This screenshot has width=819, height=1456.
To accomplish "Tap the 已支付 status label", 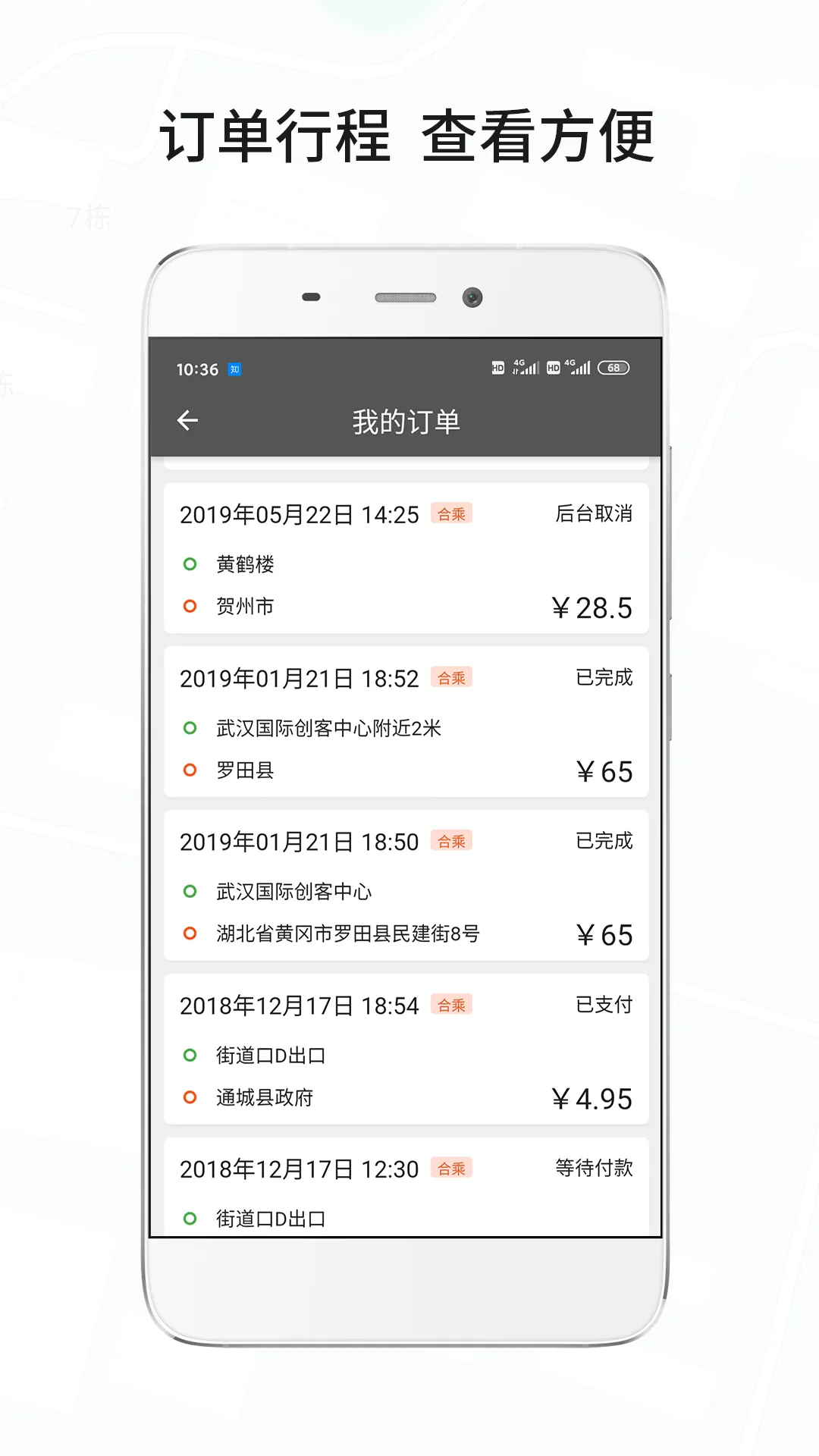I will [601, 1003].
